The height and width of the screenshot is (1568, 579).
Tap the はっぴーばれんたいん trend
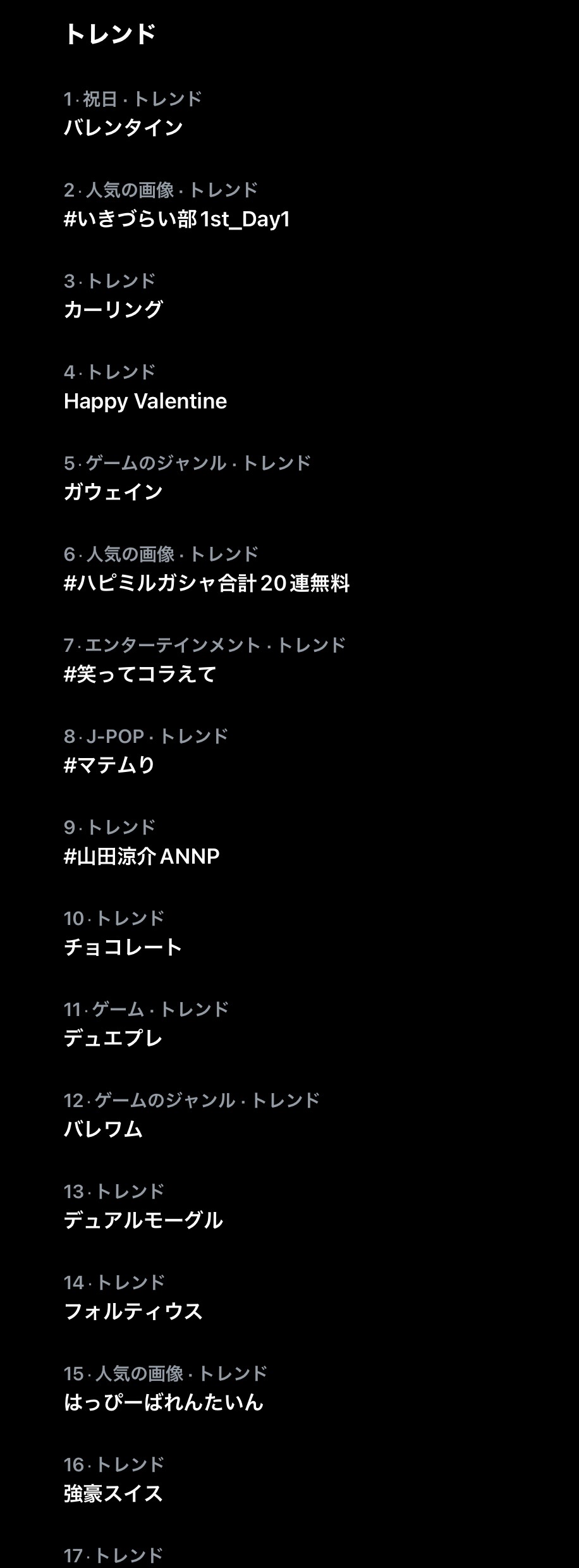[x=164, y=1402]
